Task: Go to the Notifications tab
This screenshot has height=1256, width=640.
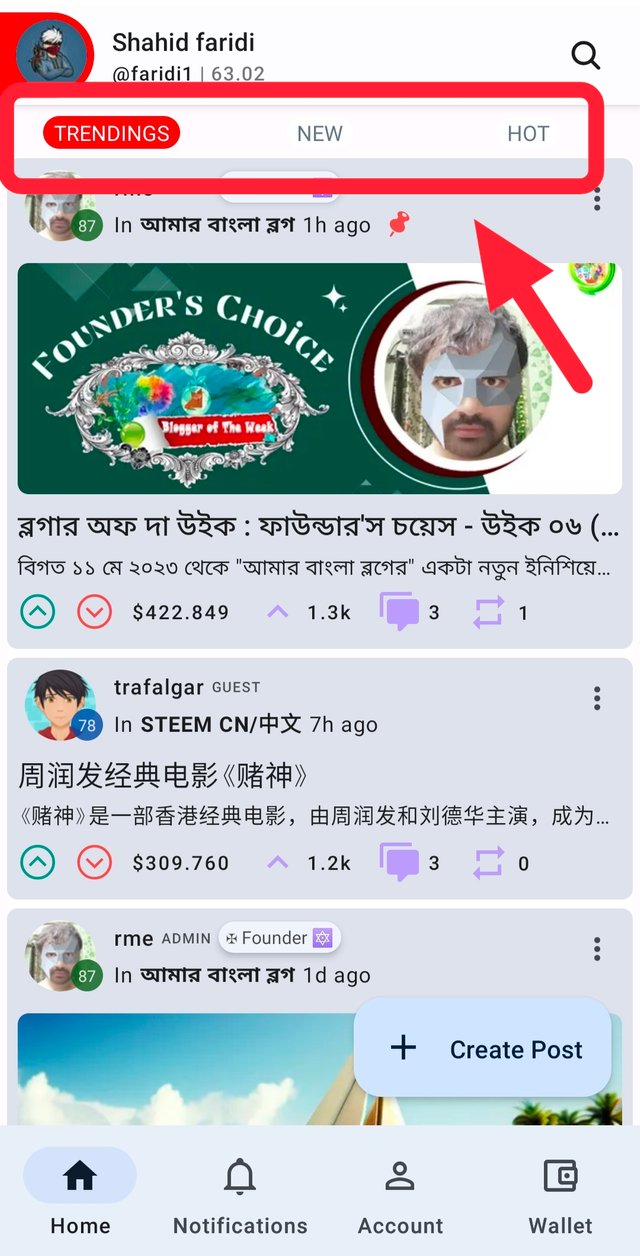Action: [x=240, y=1195]
